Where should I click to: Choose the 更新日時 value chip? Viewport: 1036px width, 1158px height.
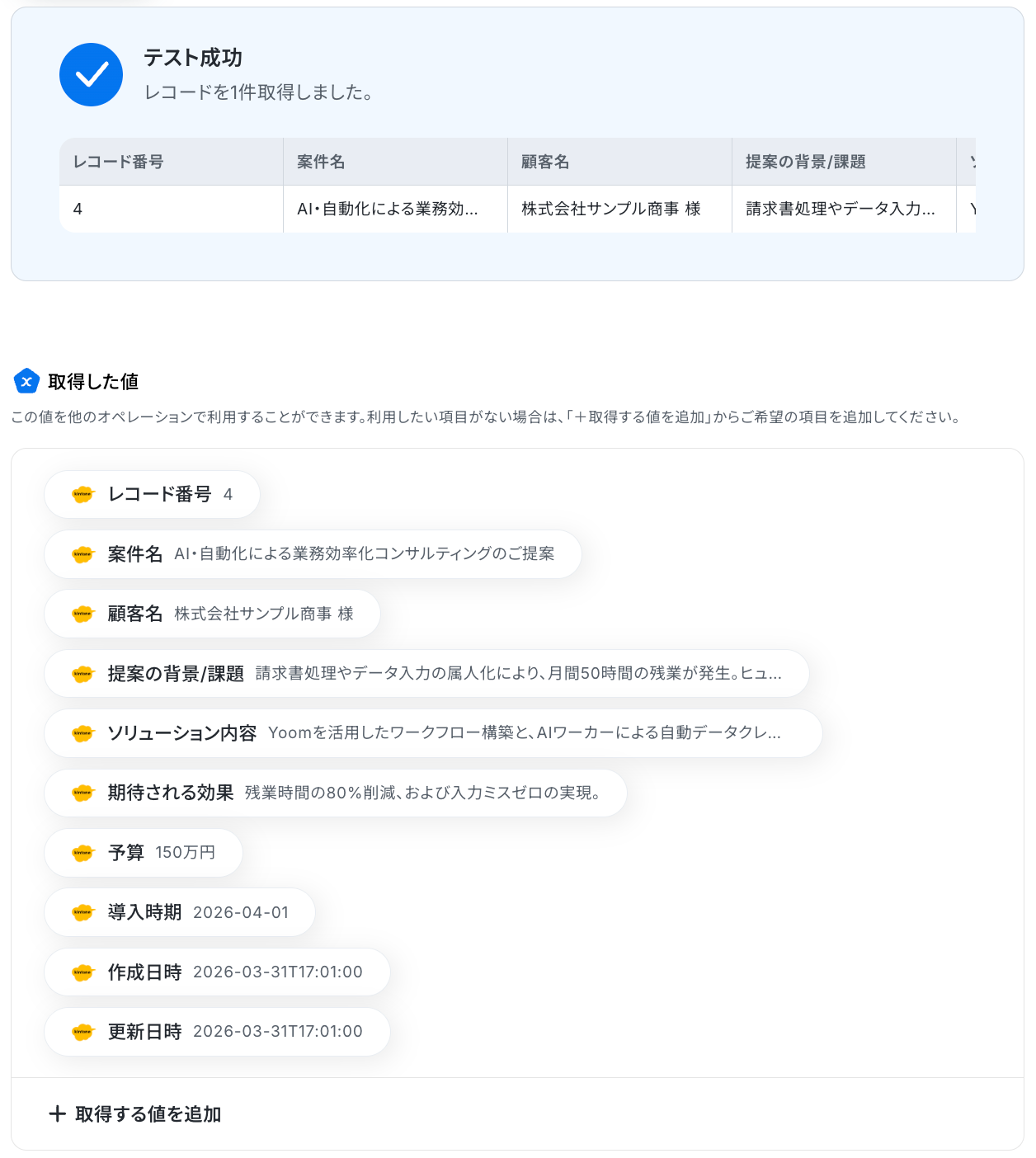pyautogui.click(x=217, y=1032)
